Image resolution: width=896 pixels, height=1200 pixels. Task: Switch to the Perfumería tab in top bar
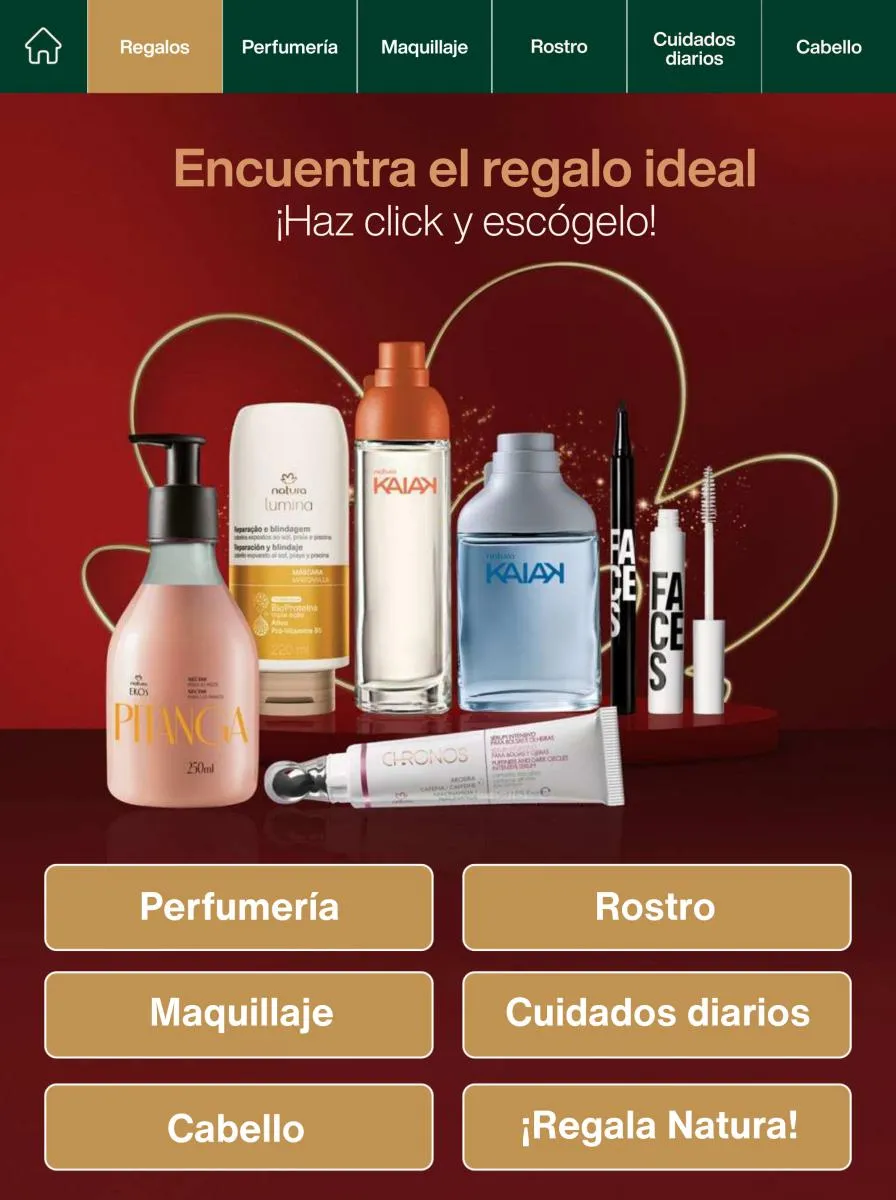point(290,46)
